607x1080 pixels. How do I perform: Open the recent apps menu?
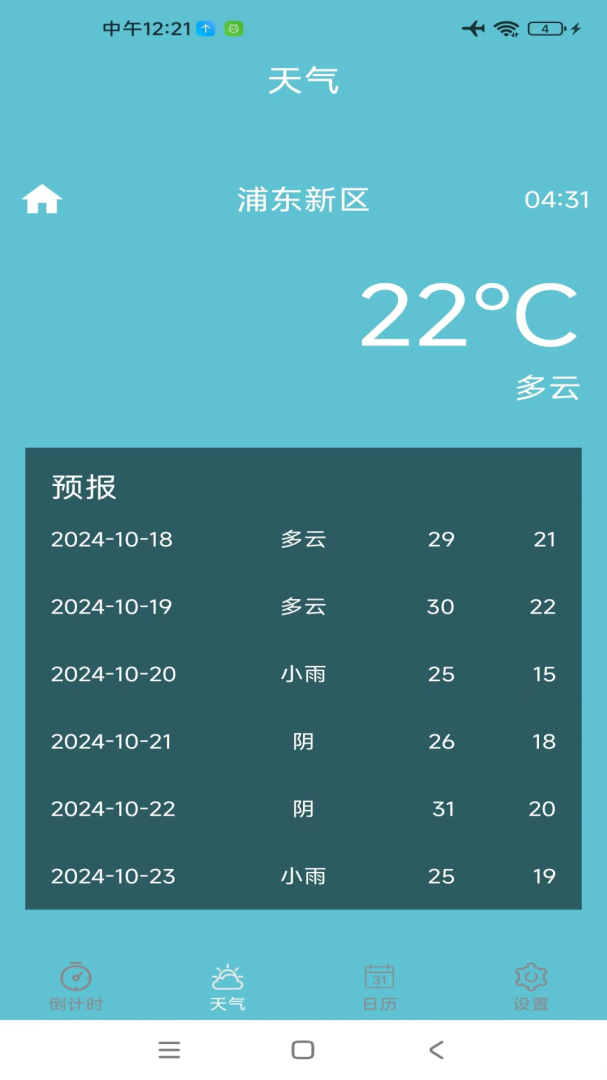click(x=169, y=1049)
